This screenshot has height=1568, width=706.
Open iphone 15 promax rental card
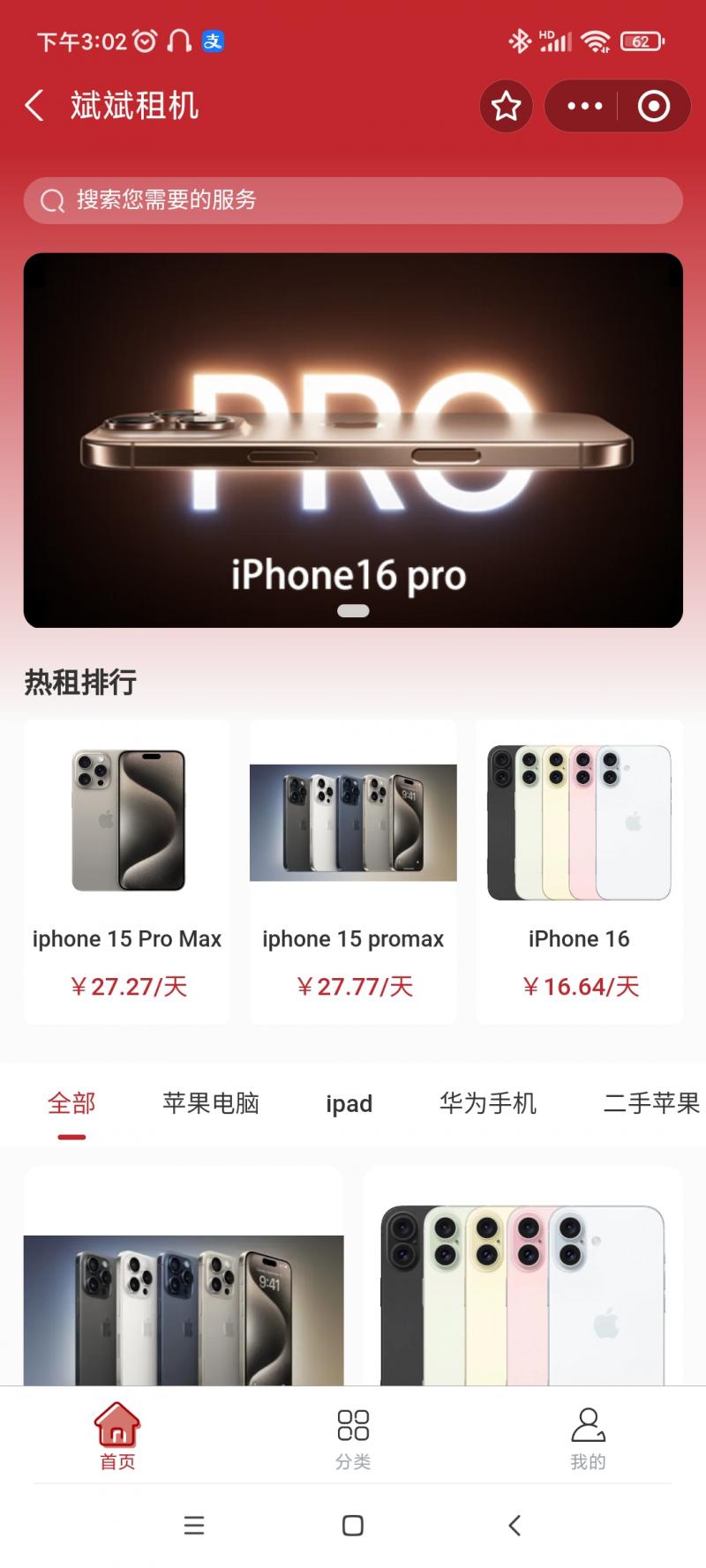[353, 871]
